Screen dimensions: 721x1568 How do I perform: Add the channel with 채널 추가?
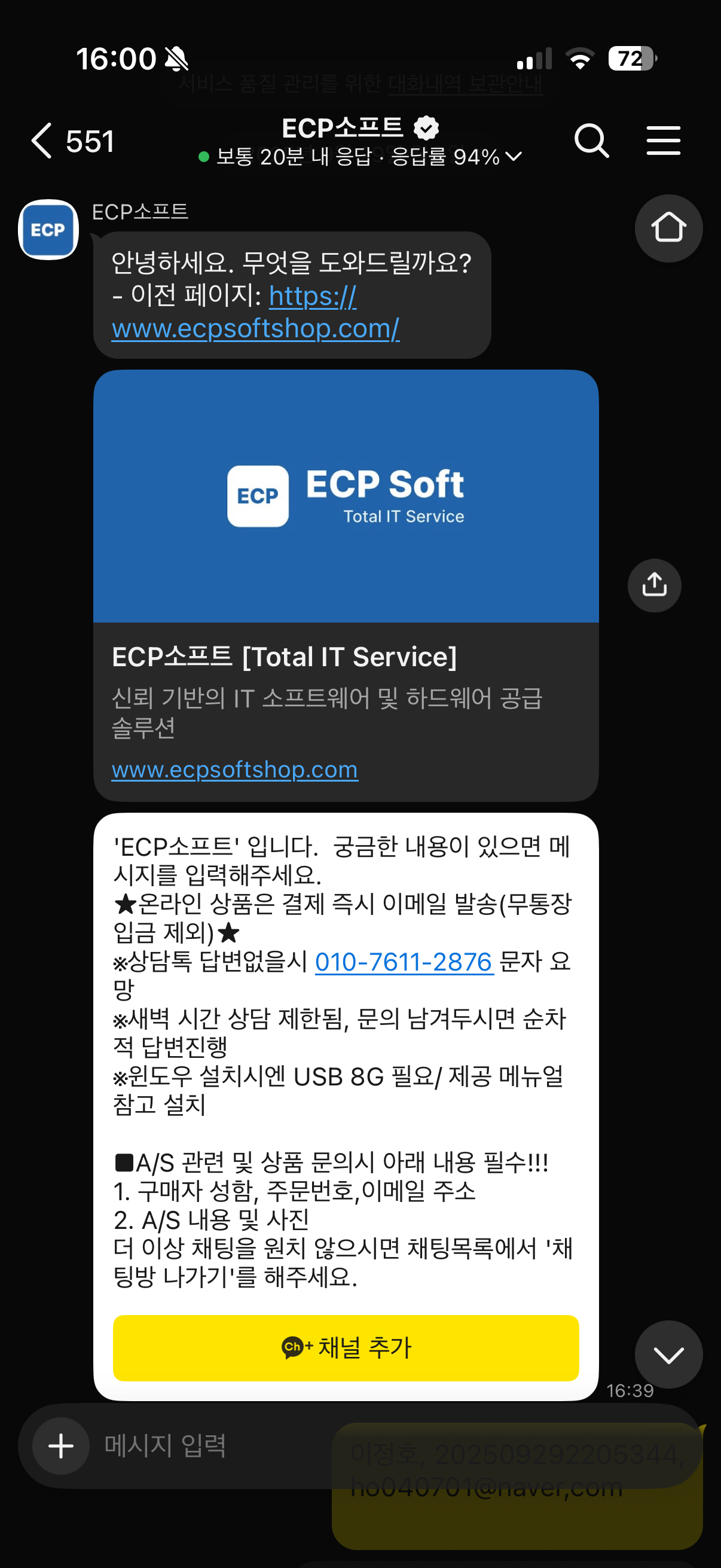pos(346,1348)
